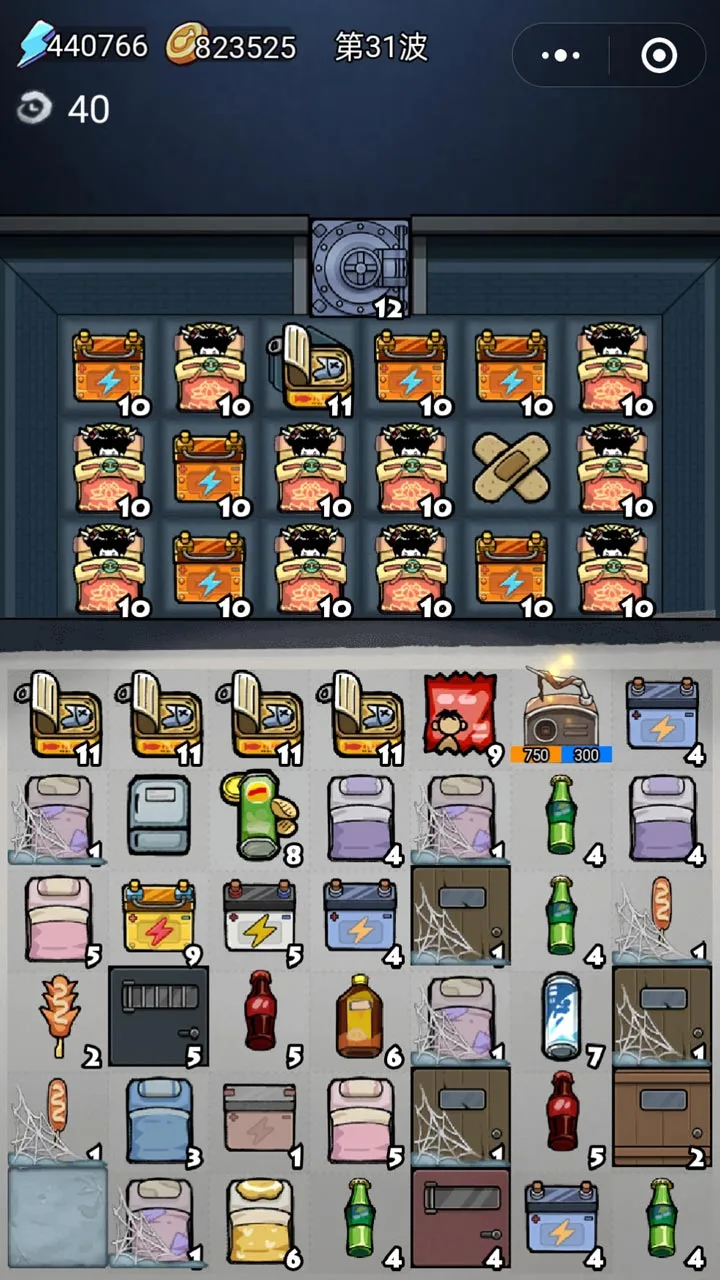Viewport: 720px width, 1280px height.
Task: Select the bandage item in the upper grid
Action: (x=511, y=467)
